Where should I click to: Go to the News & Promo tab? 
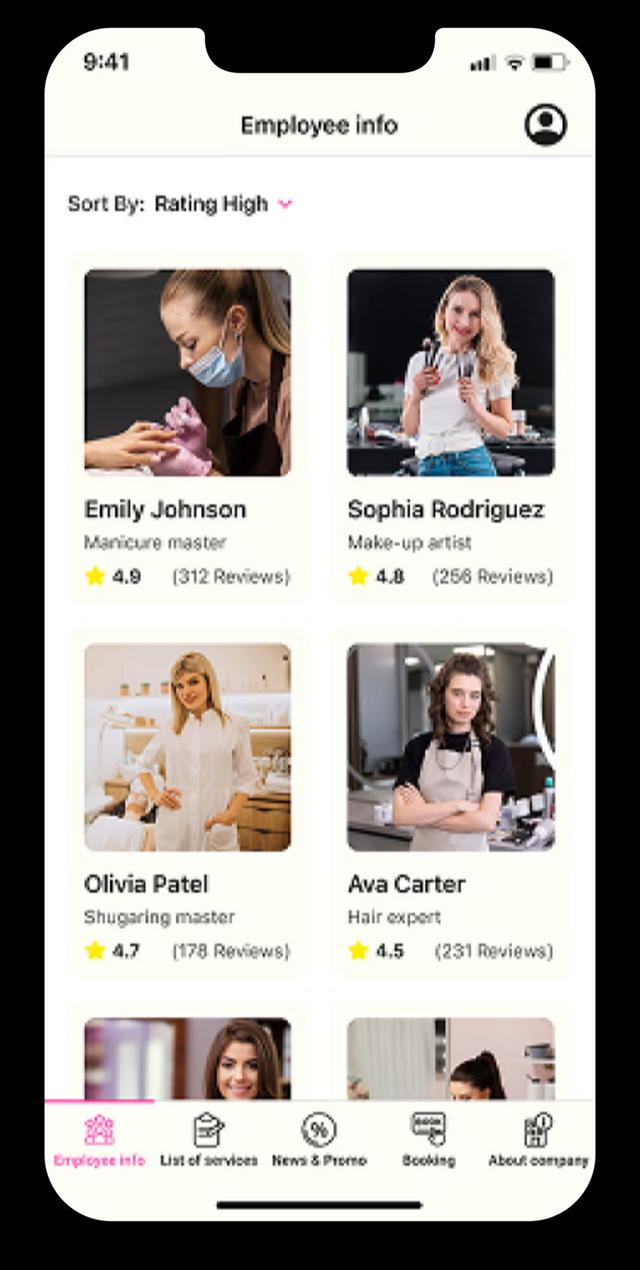319,1140
